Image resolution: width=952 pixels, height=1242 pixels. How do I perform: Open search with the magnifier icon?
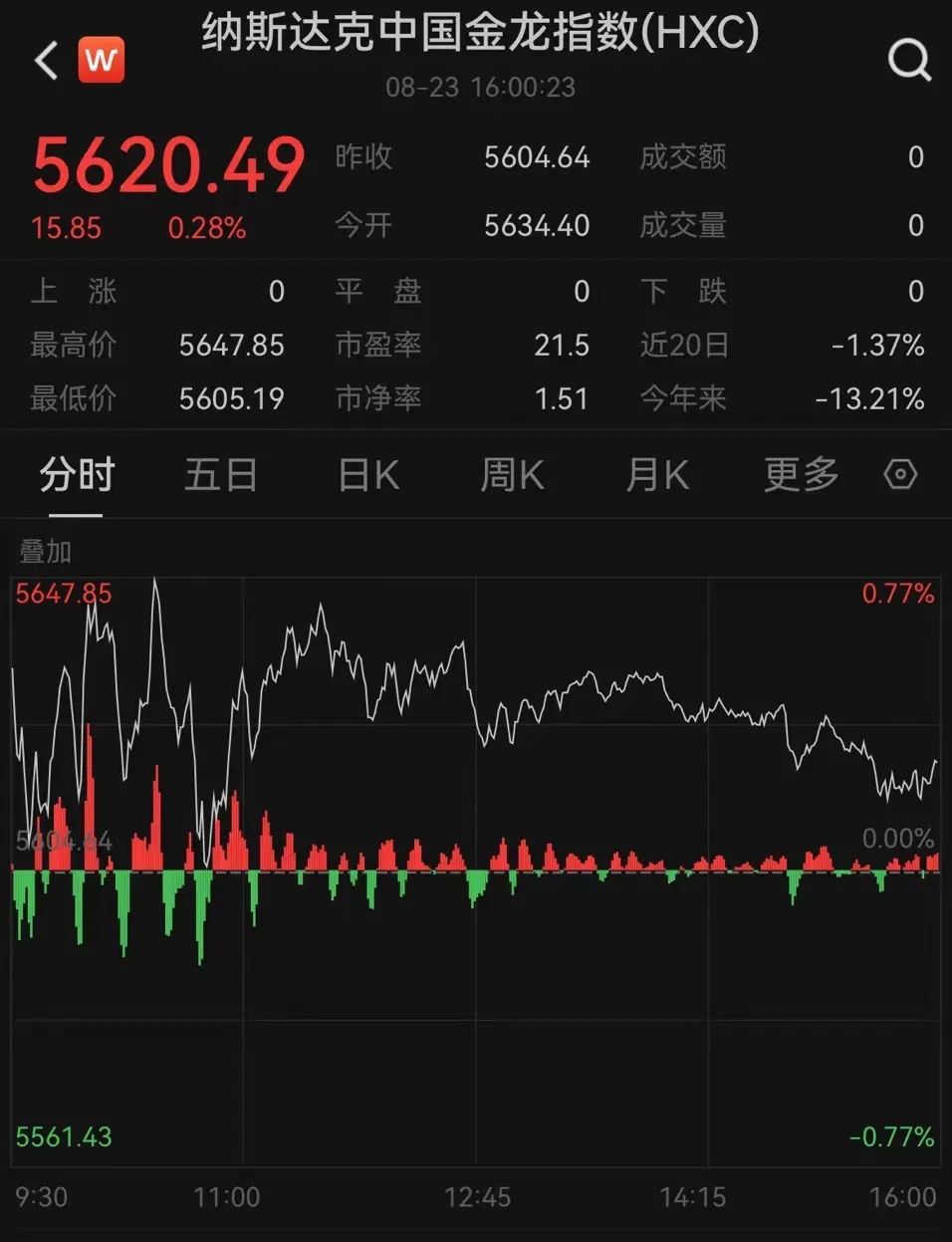click(x=908, y=61)
